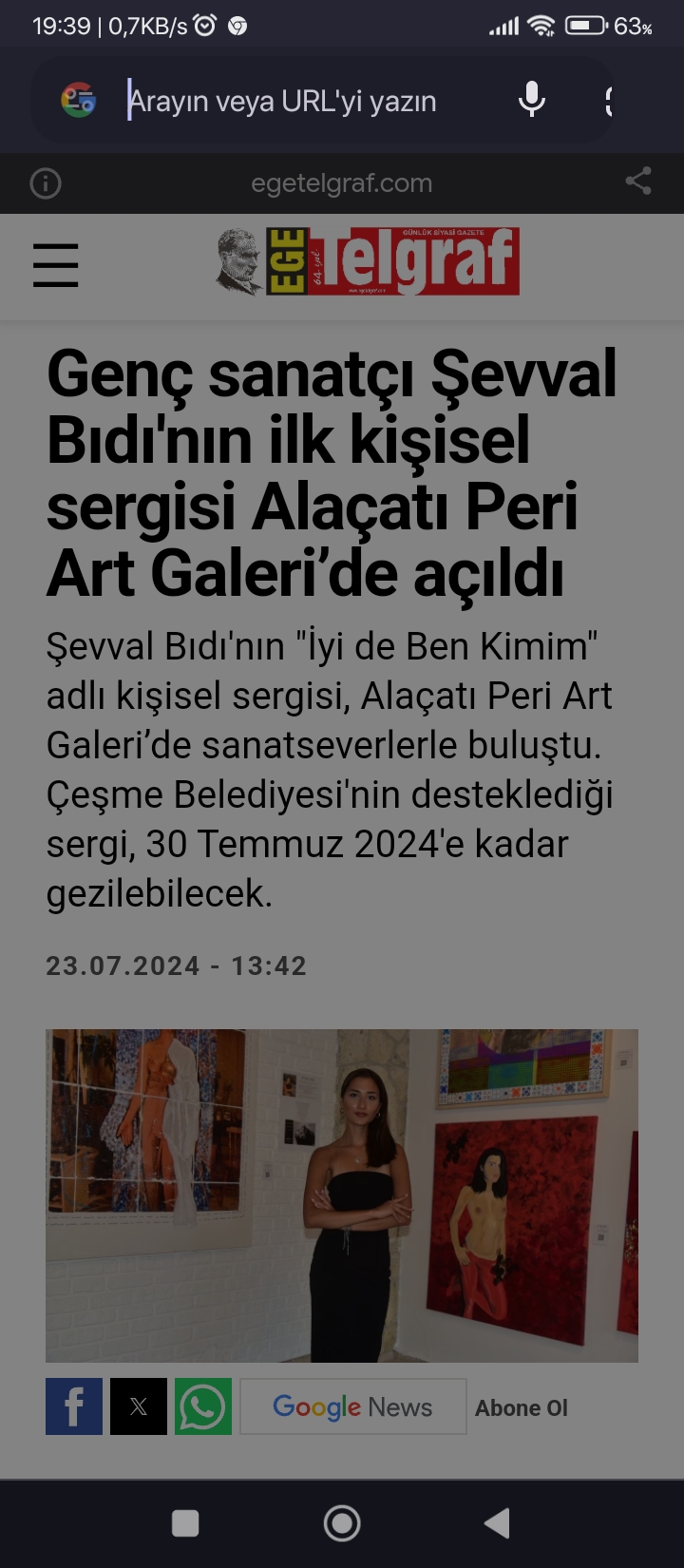The height and width of the screenshot is (1568, 684).
Task: Go to Ege Telgraf homepage logo
Action: tap(367, 261)
